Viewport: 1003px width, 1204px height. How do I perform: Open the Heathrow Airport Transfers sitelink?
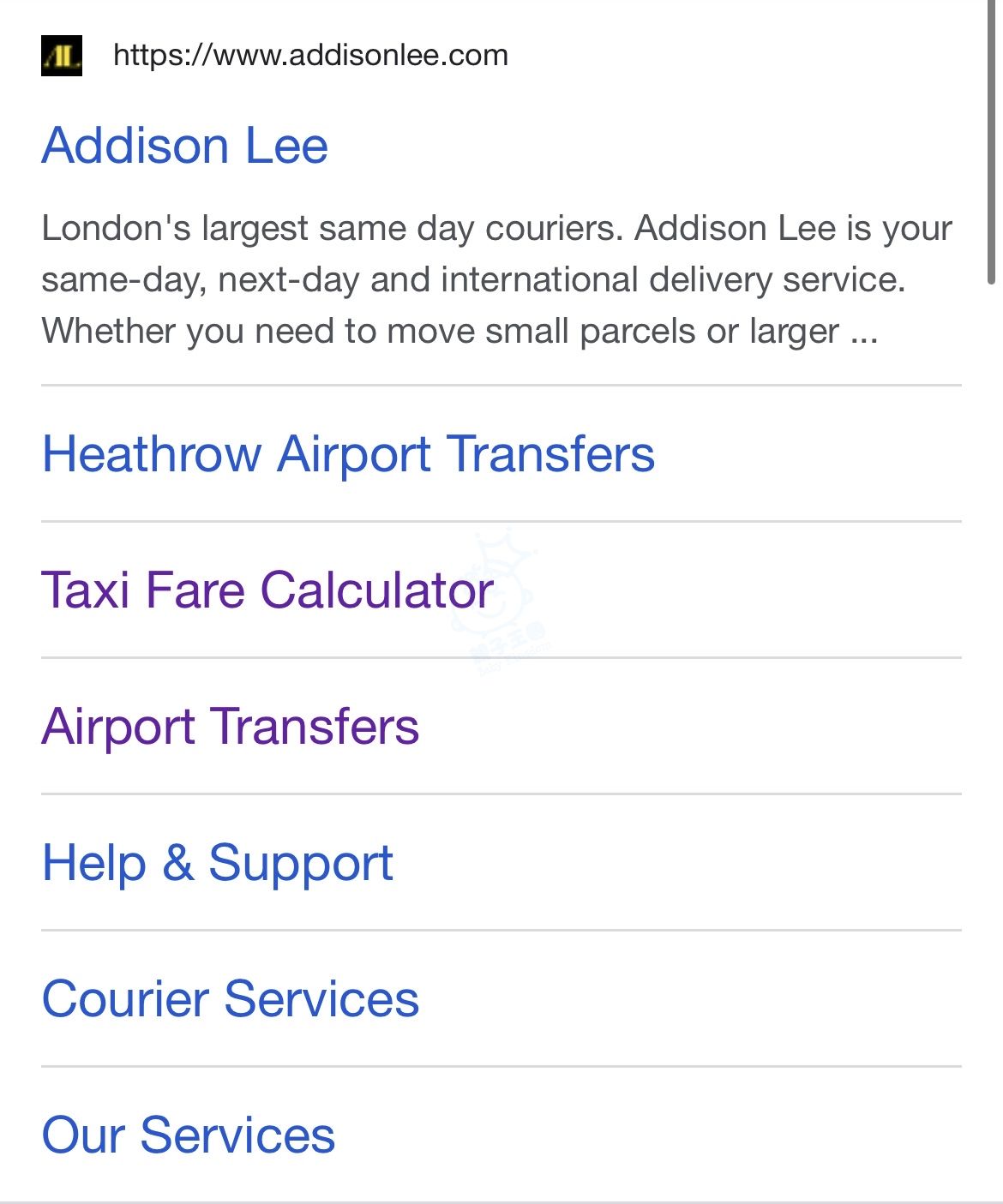348,453
